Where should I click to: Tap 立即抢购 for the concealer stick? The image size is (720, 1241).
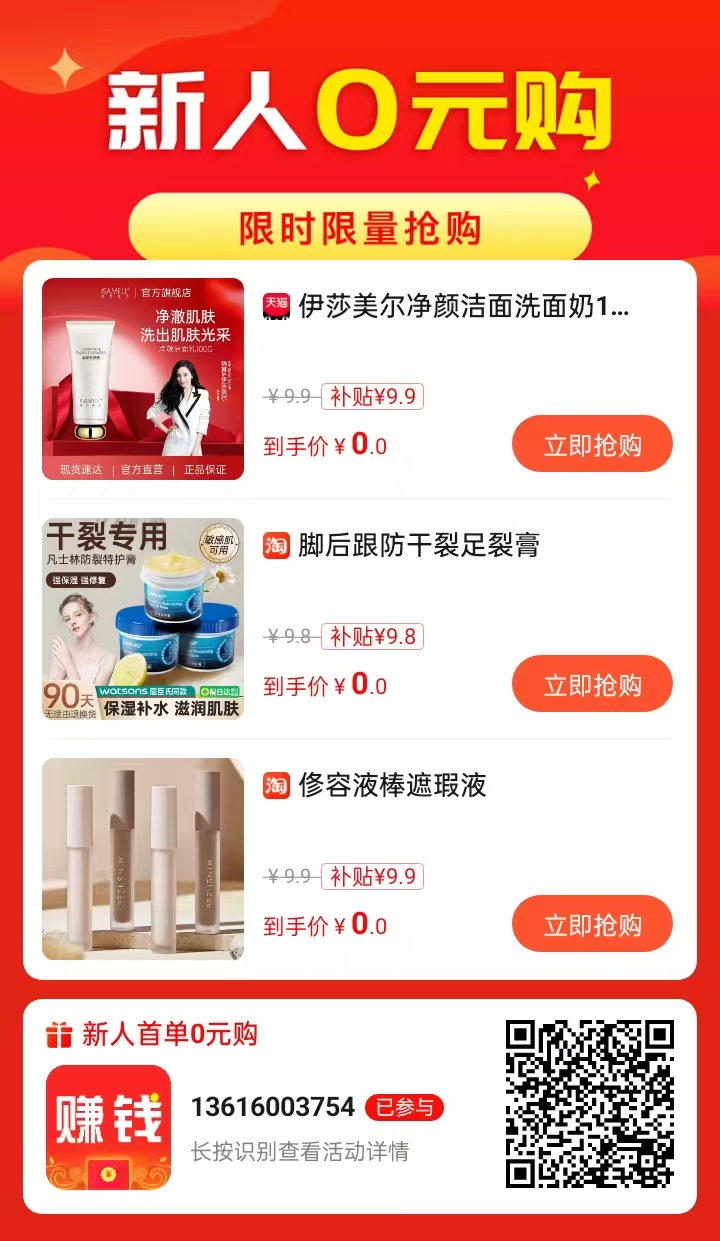click(x=592, y=923)
